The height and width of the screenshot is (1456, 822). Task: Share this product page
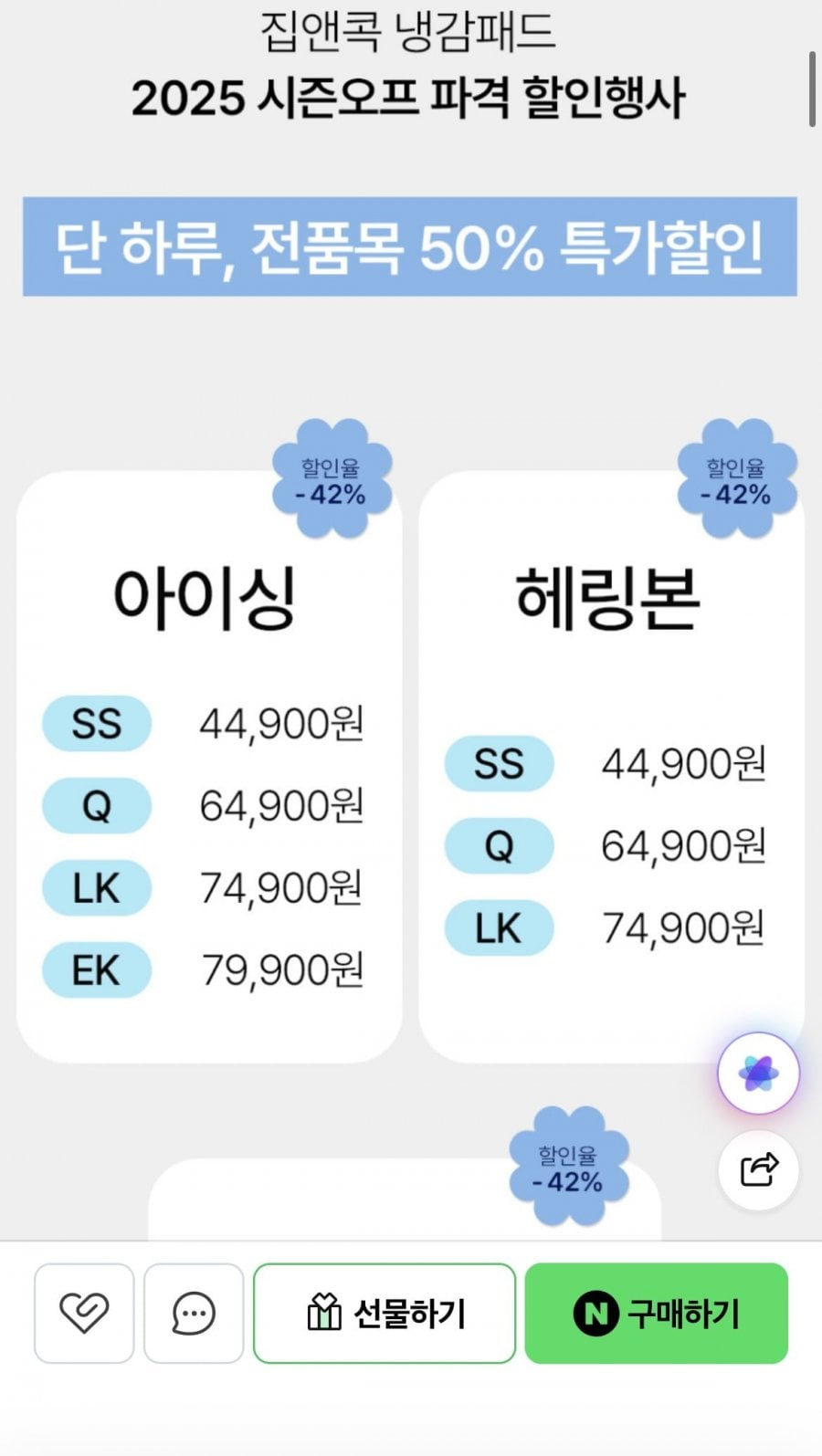pyautogui.click(x=759, y=1169)
